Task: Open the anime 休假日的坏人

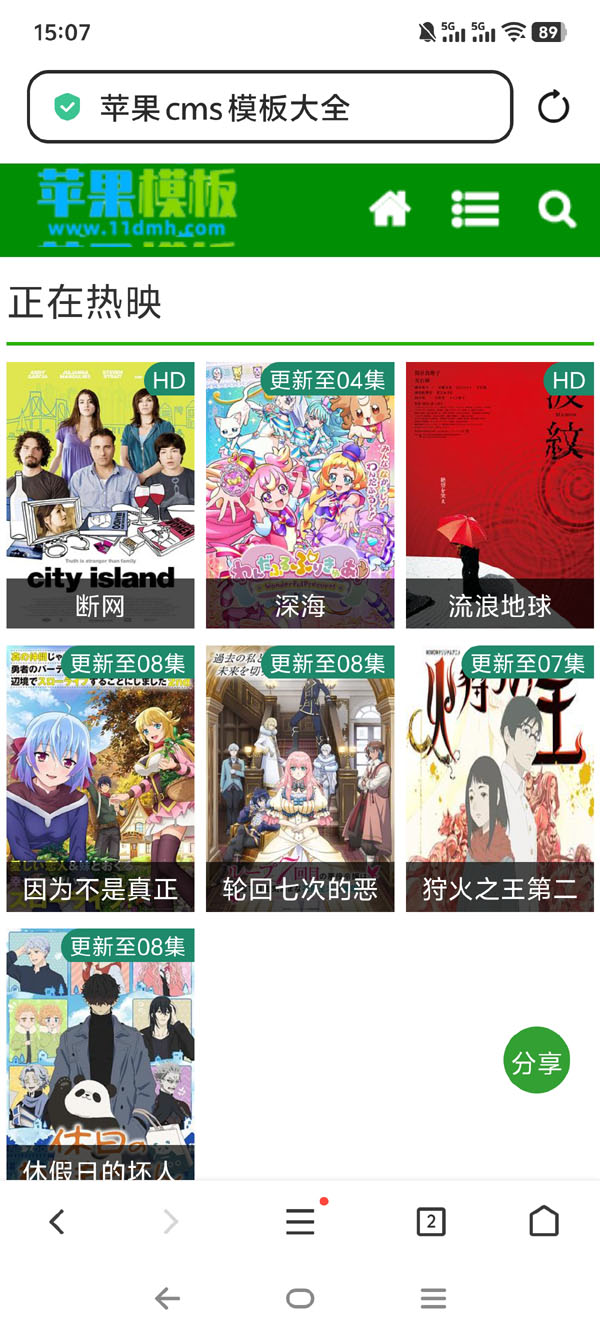Action: (100, 1055)
